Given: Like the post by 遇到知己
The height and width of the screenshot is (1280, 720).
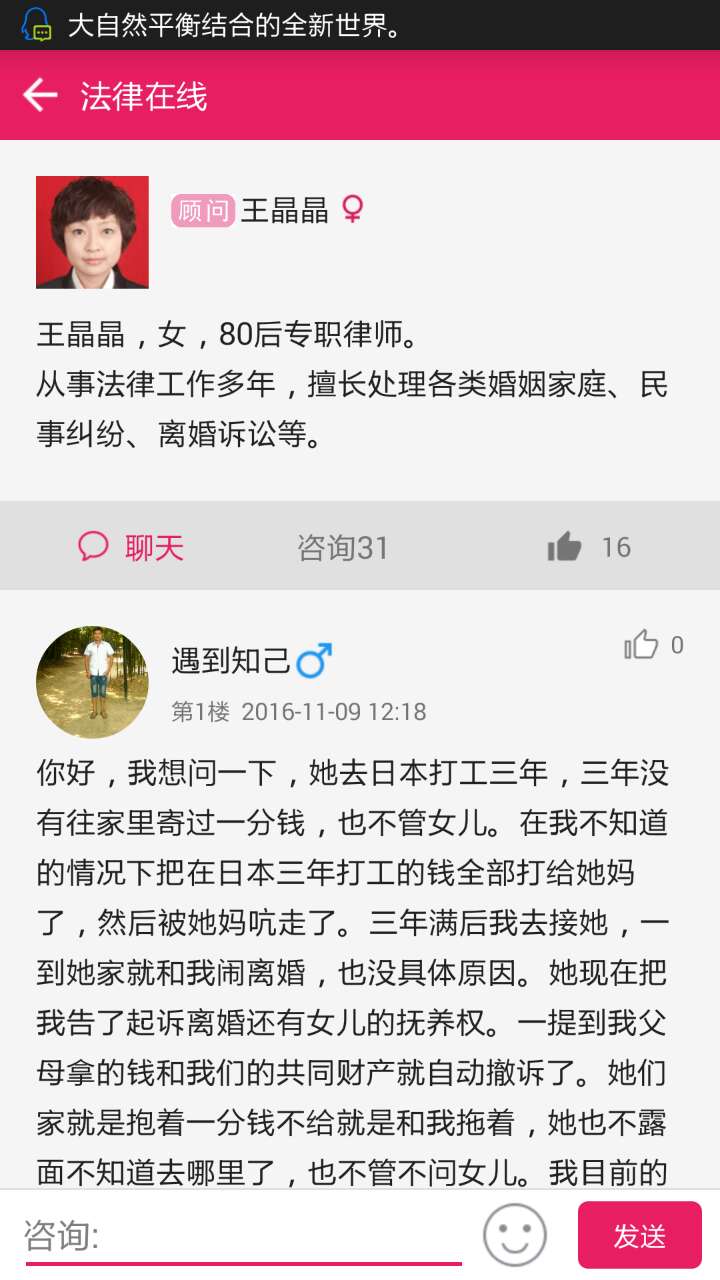Looking at the screenshot, I should point(642,645).
